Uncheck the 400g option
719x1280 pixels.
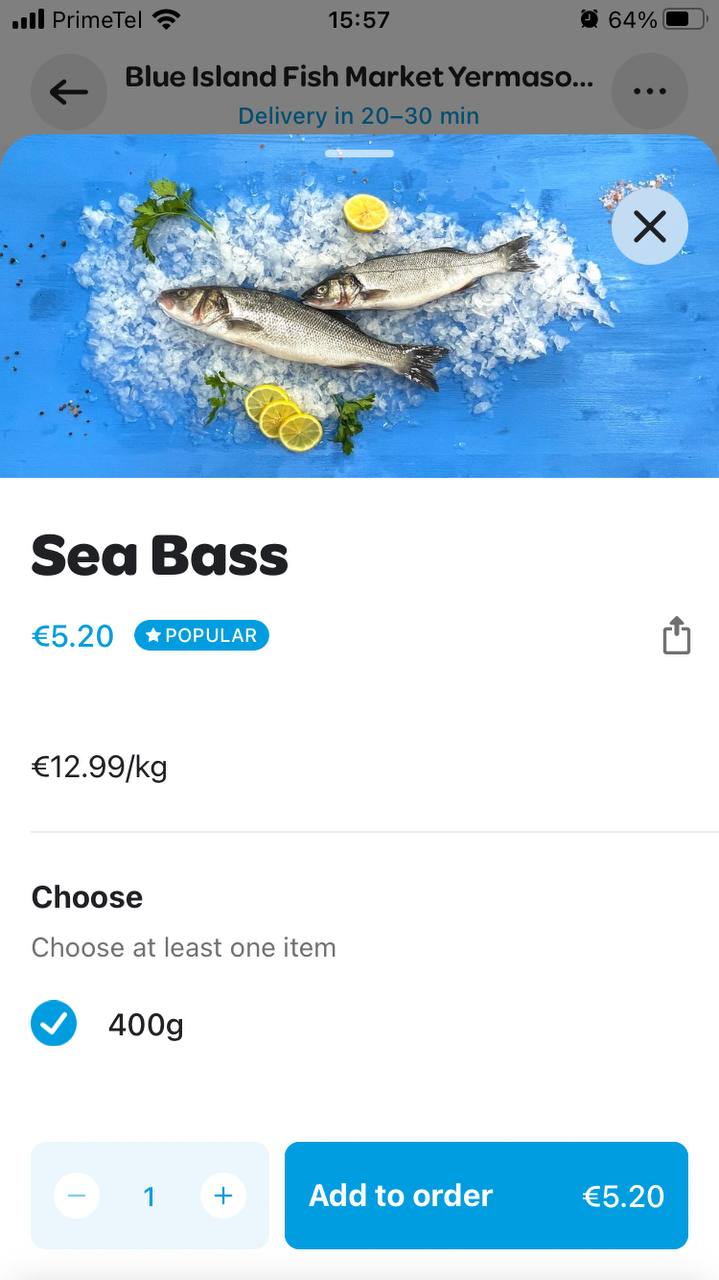coord(54,1023)
